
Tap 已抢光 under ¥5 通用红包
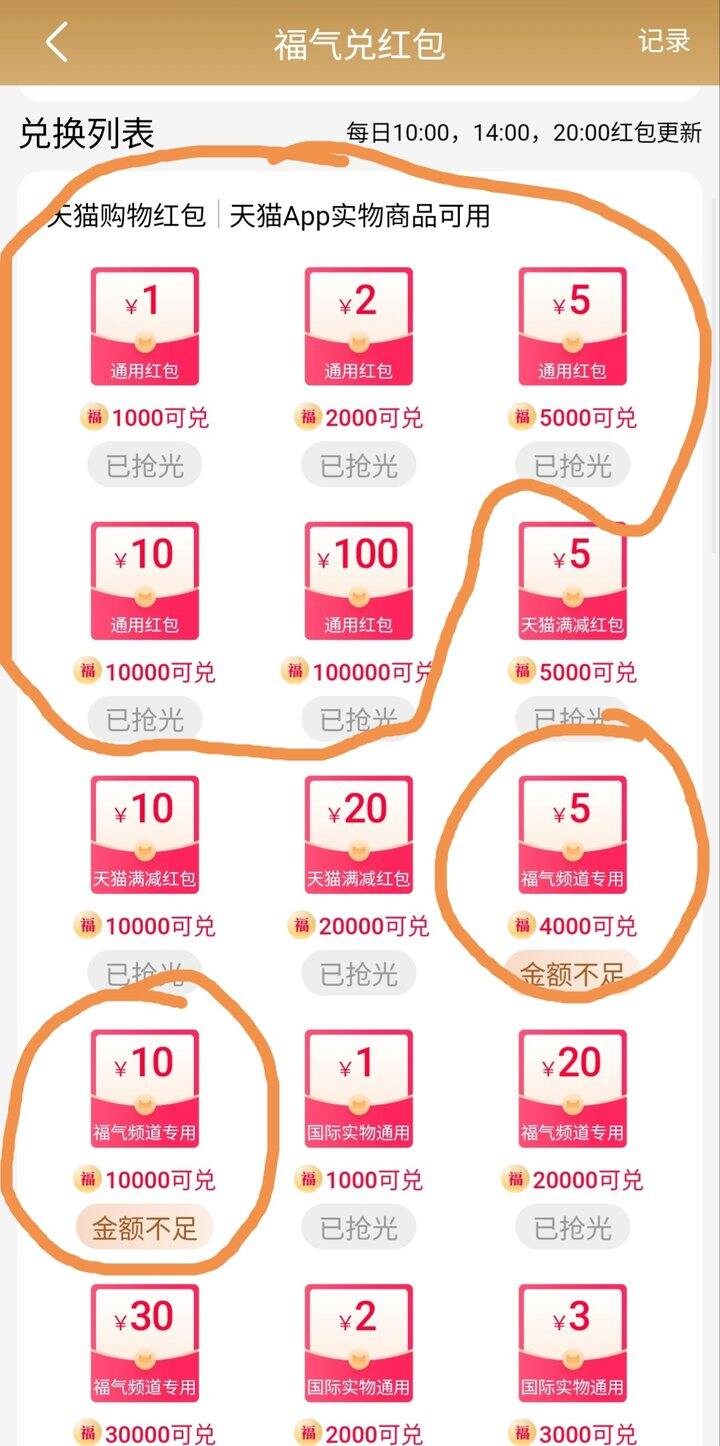tap(572, 465)
